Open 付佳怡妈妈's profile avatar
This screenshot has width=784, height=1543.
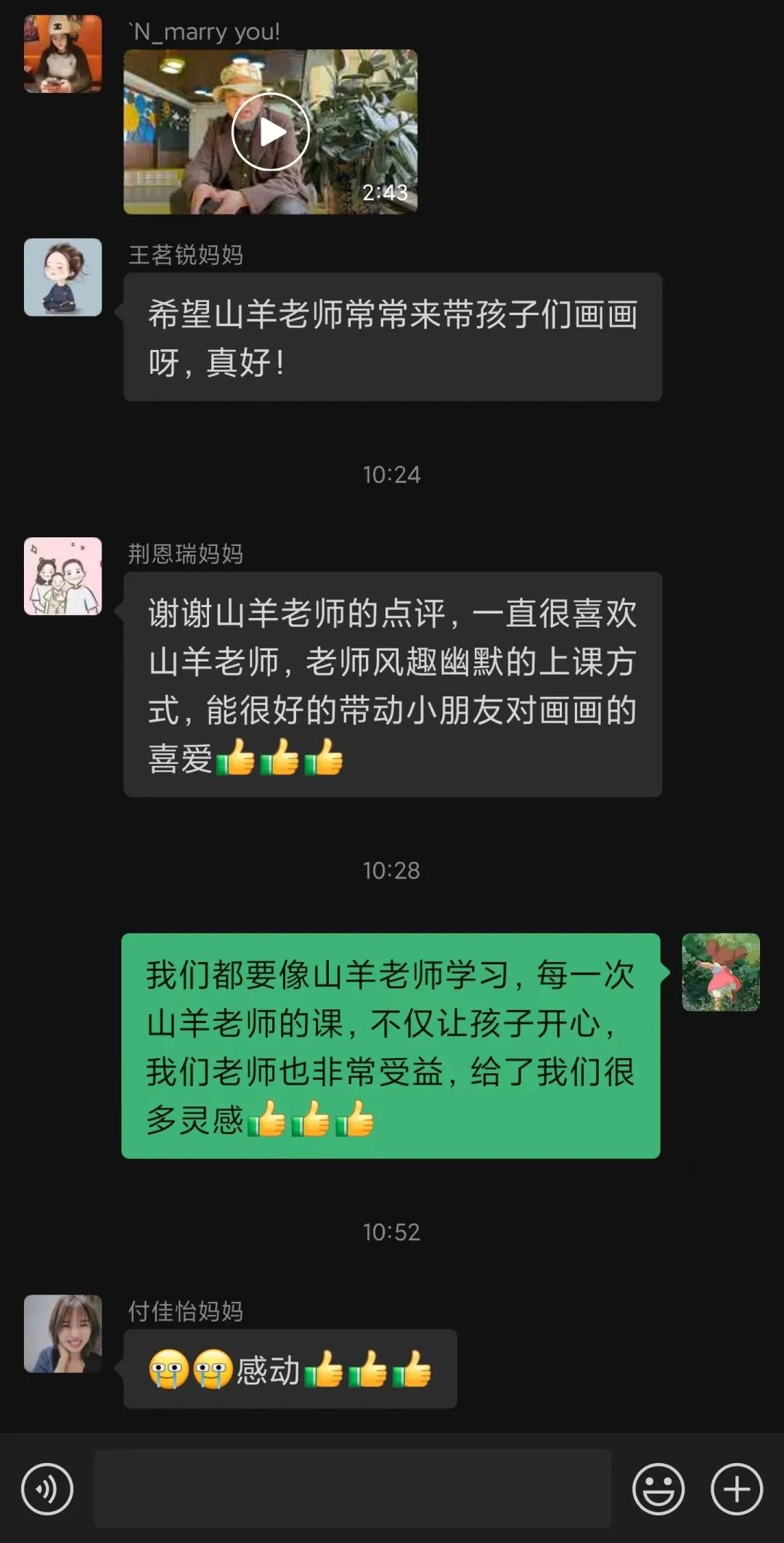(63, 1334)
